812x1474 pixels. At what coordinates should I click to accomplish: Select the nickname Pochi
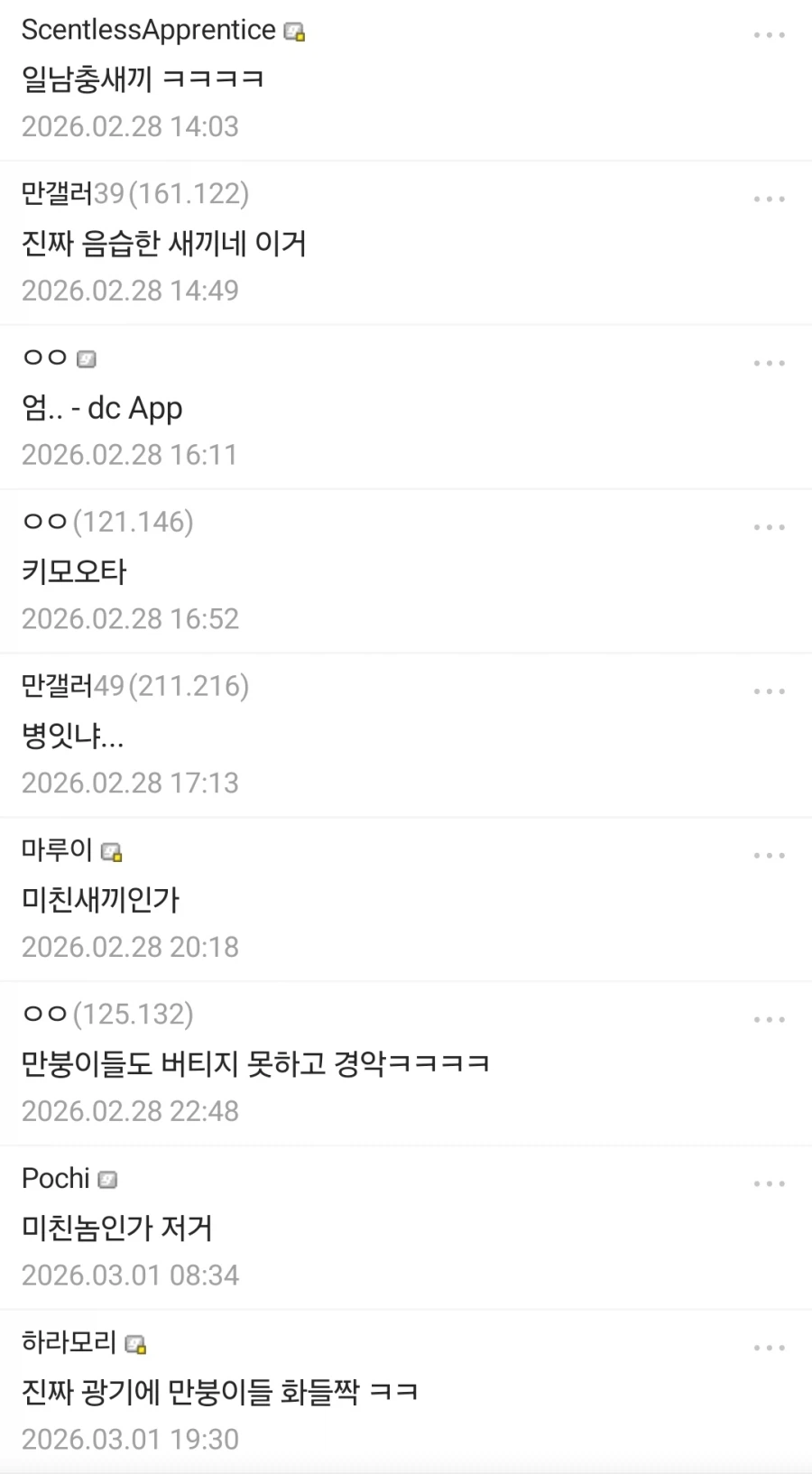pyautogui.click(x=56, y=1178)
